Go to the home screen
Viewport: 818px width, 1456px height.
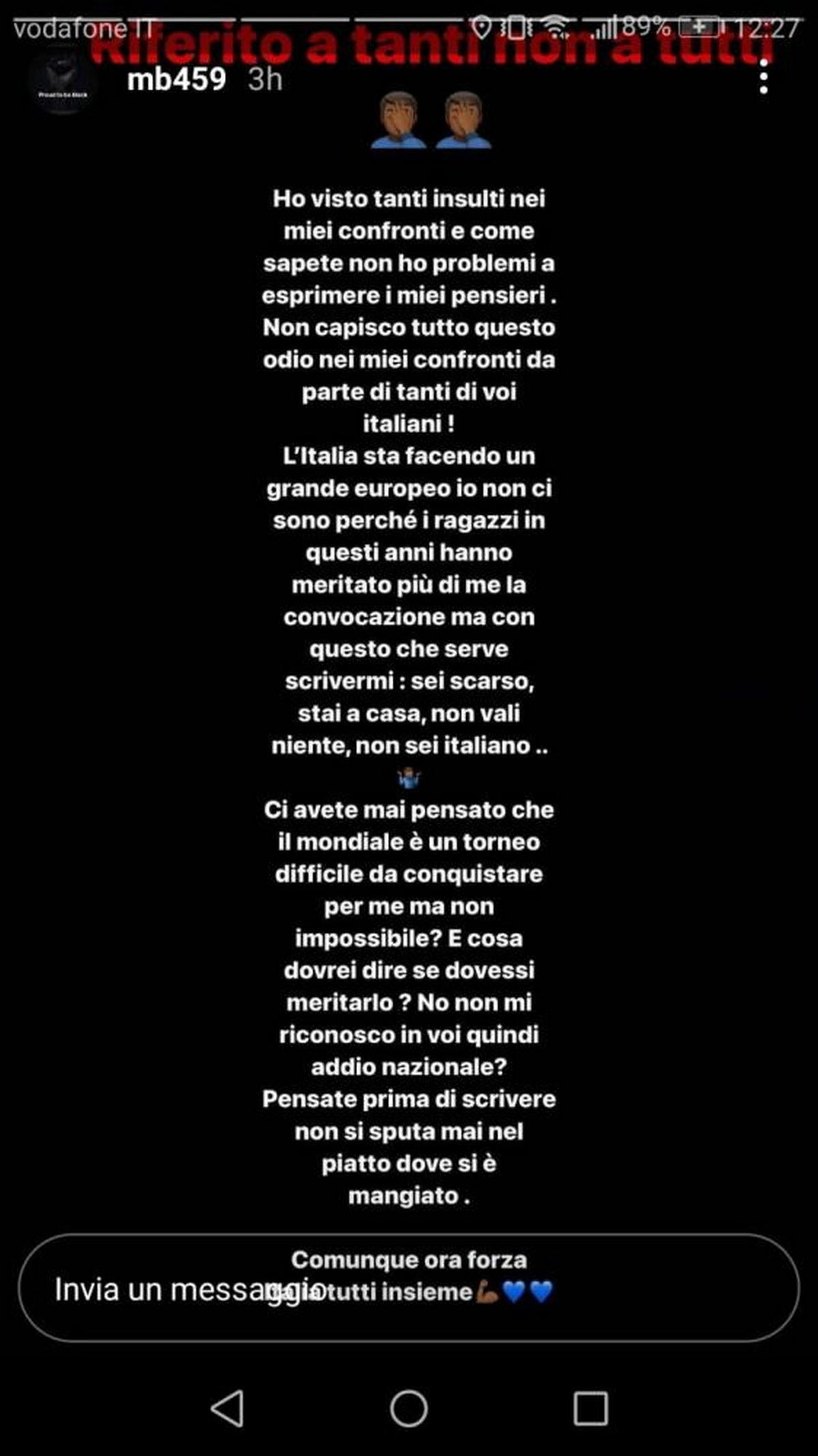click(x=409, y=1408)
